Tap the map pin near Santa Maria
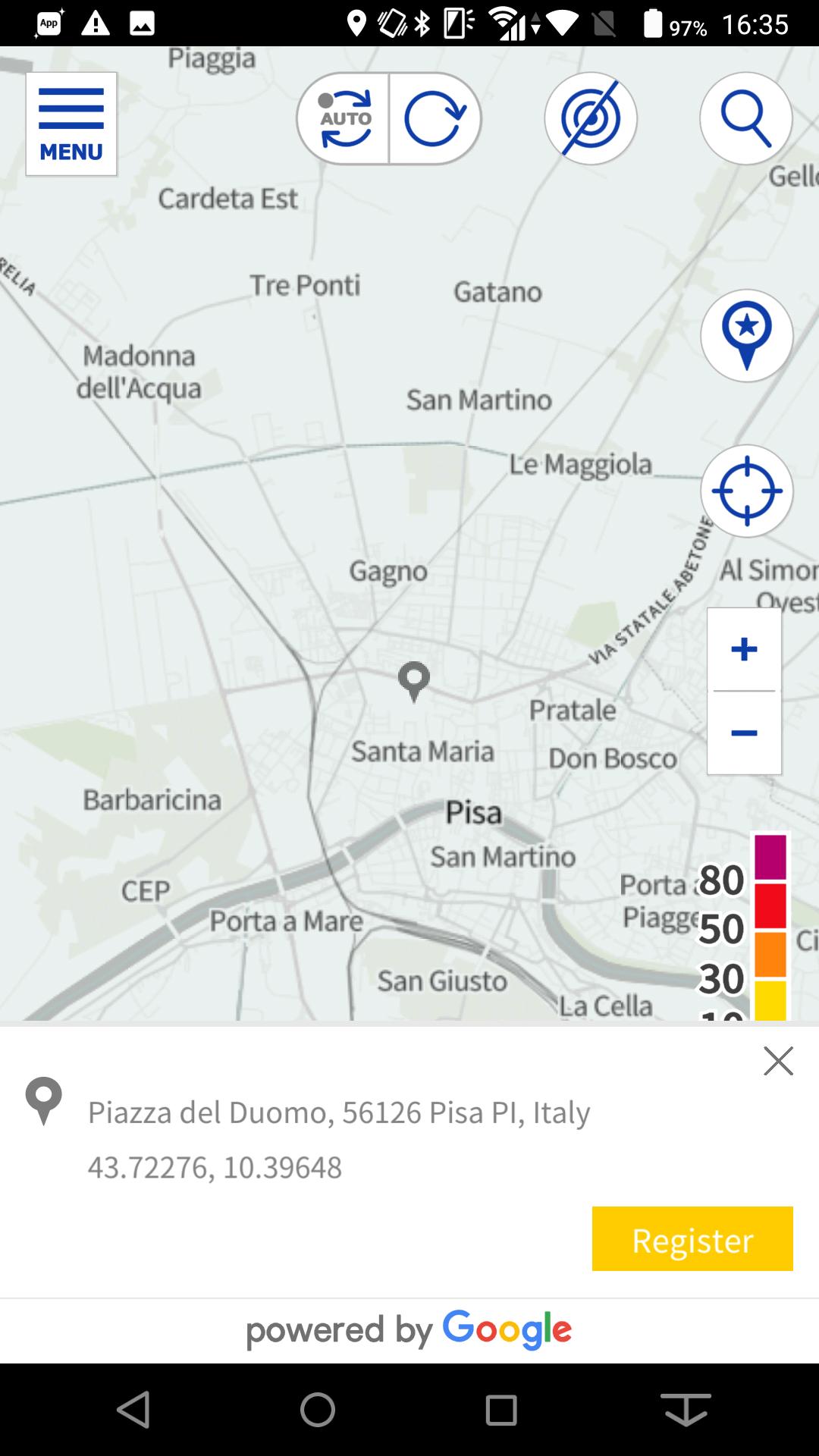 pos(414,679)
